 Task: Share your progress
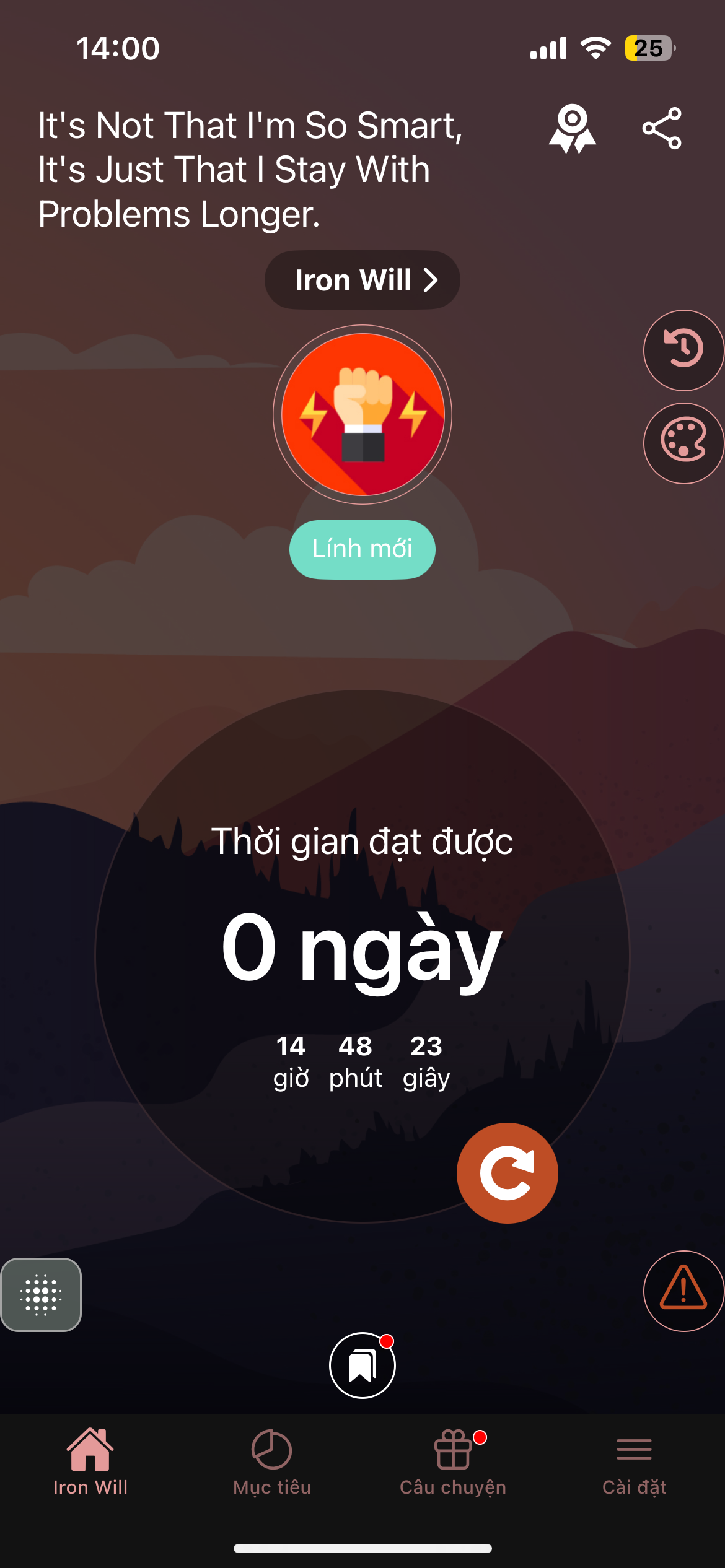[x=662, y=129]
